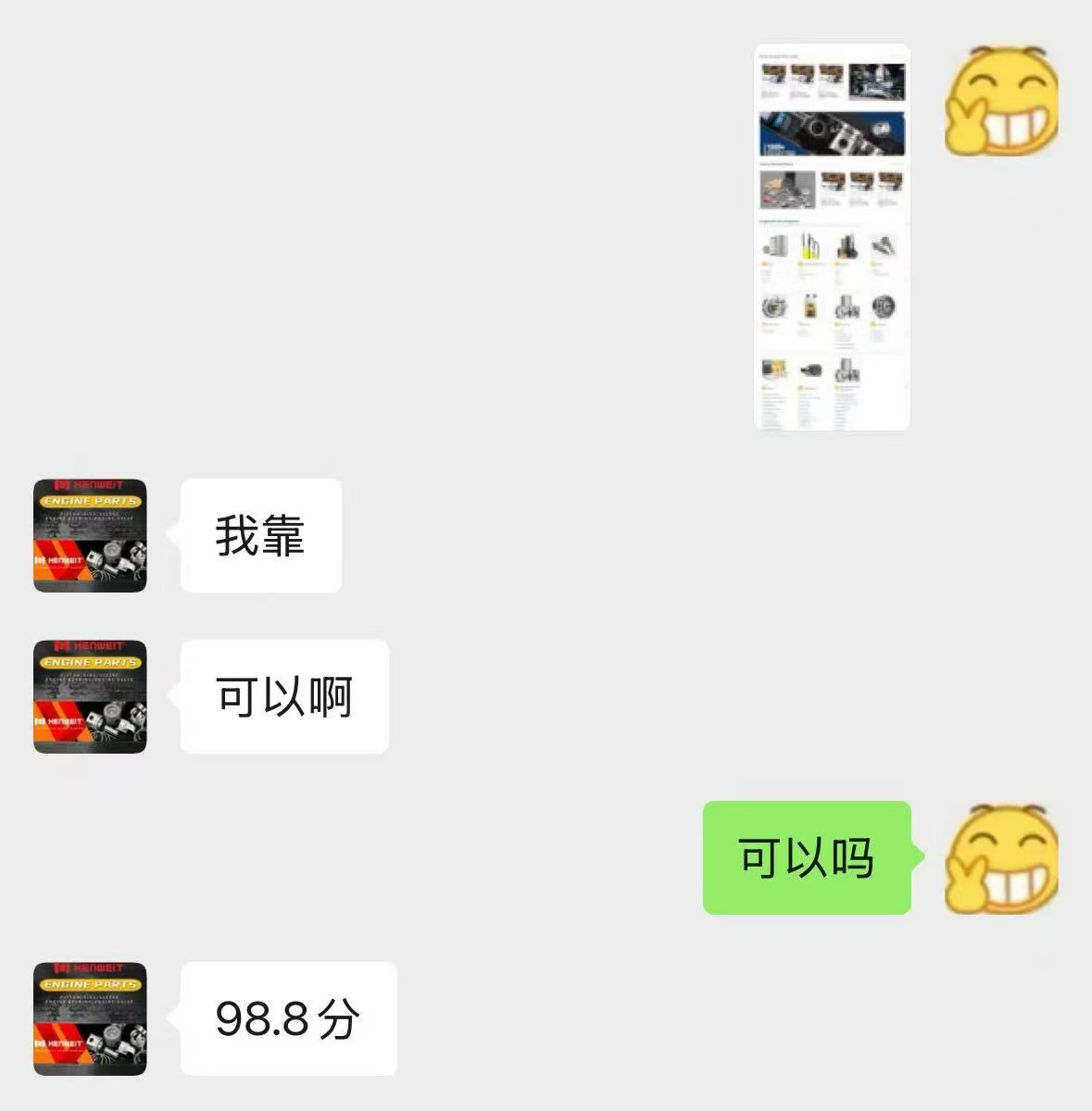Tap the contact avatar beside "可以啊"

(x=90, y=696)
